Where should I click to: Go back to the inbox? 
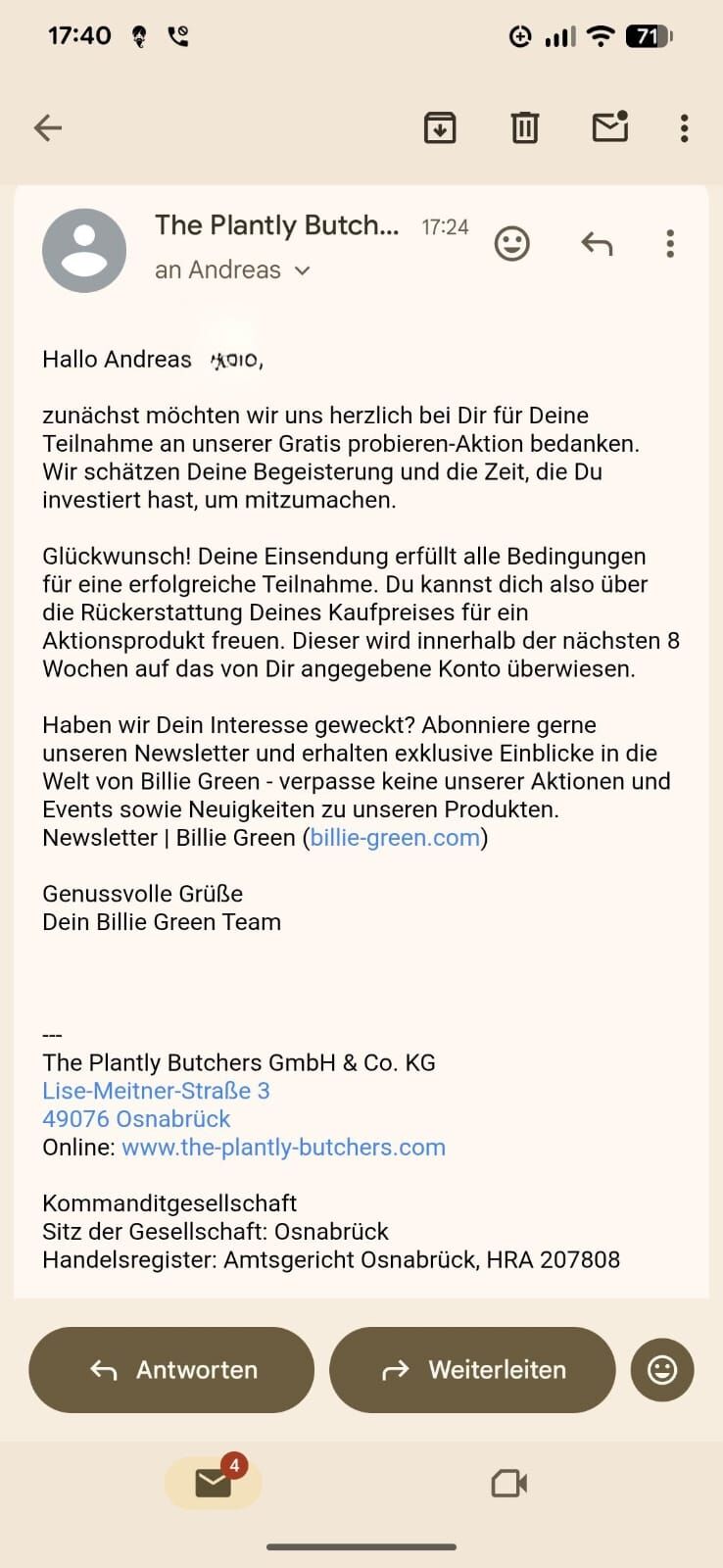(47, 127)
